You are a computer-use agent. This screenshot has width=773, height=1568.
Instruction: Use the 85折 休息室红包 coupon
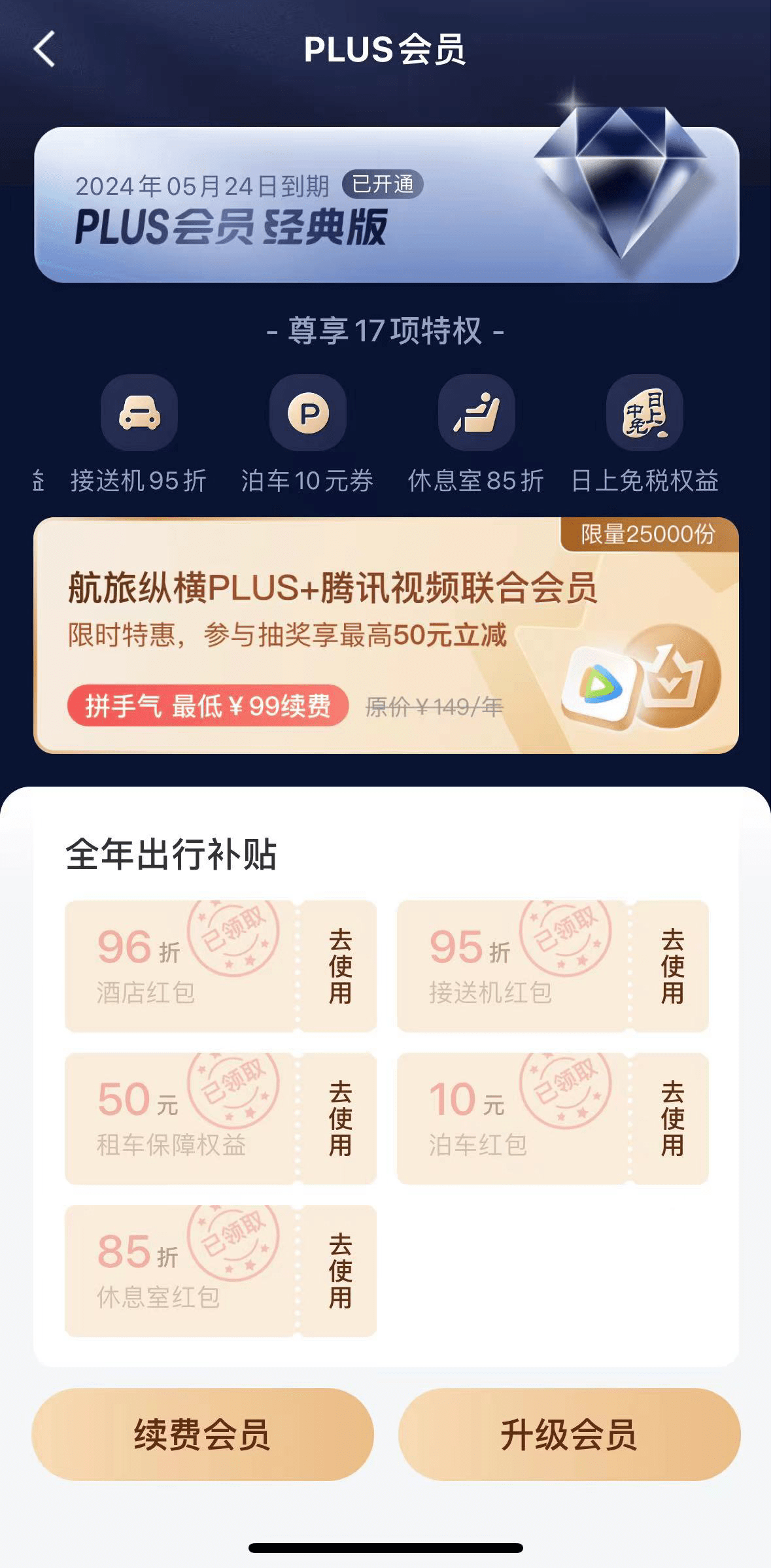click(x=340, y=1271)
